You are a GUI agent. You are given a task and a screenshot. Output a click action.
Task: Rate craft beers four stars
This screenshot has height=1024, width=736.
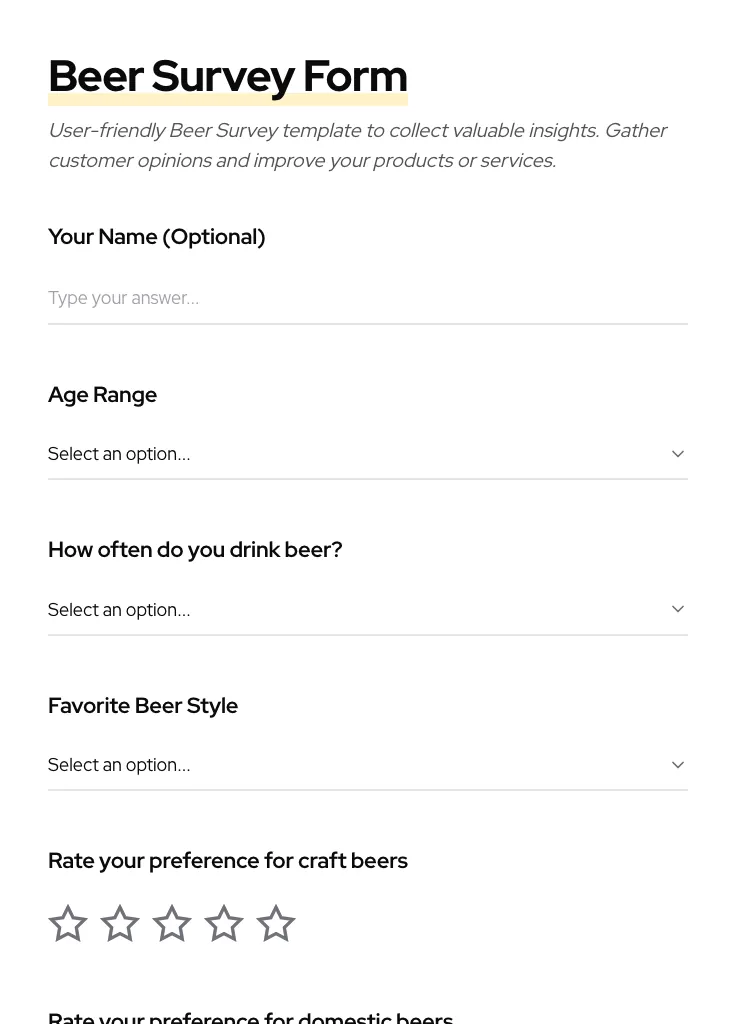[224, 923]
